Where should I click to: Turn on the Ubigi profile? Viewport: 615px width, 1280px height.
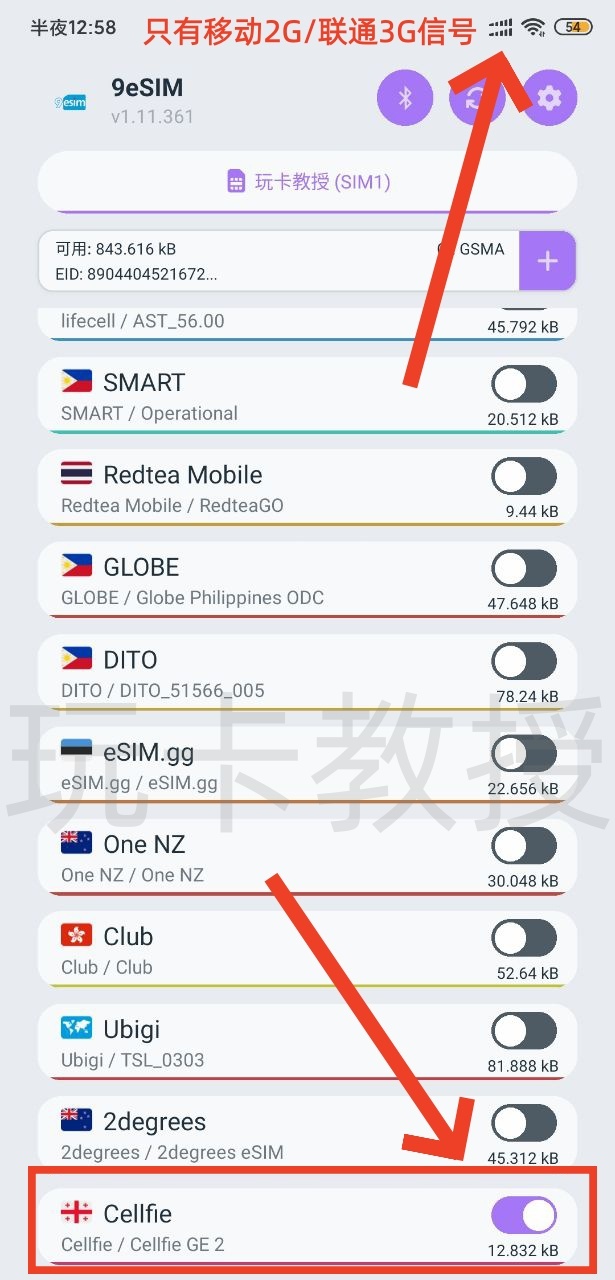point(524,1030)
